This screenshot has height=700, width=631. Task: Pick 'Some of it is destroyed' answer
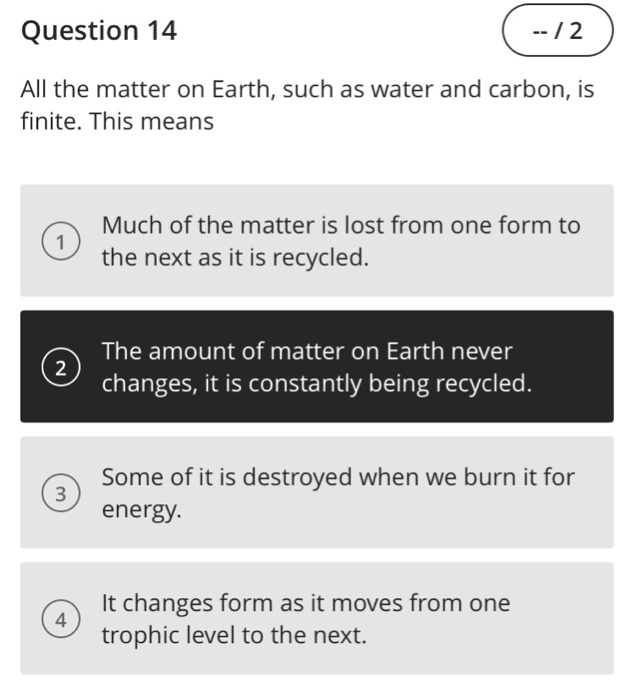click(316, 493)
